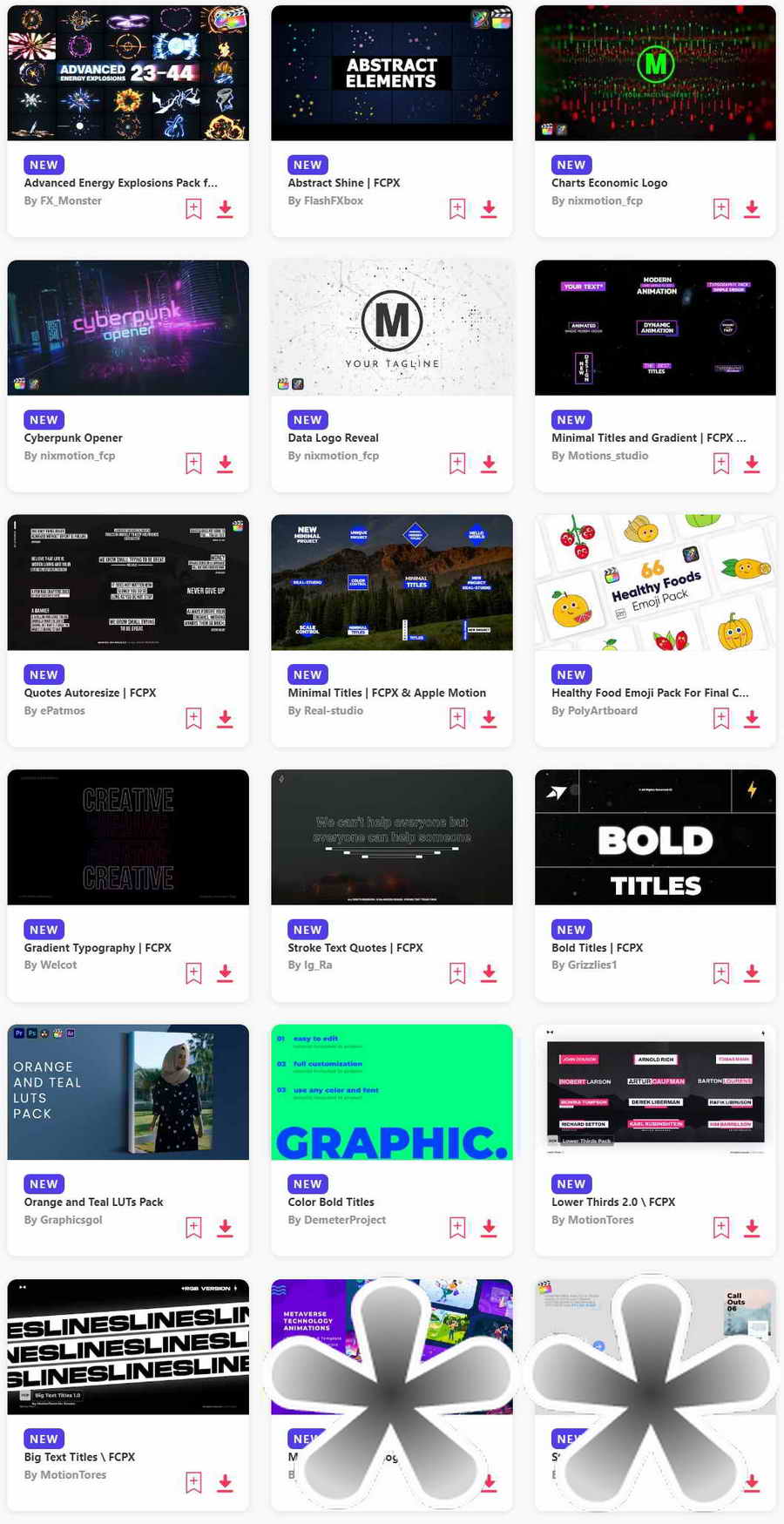Download Abstract Shine | FCPX

click(x=489, y=209)
